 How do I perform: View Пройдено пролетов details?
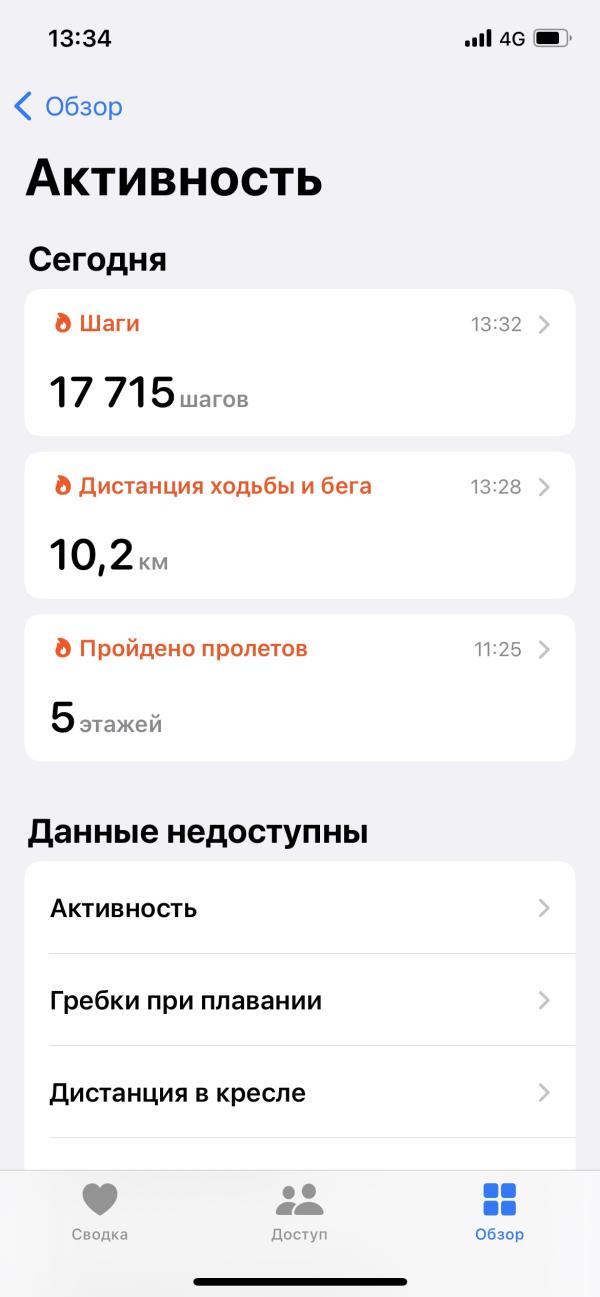coord(300,687)
